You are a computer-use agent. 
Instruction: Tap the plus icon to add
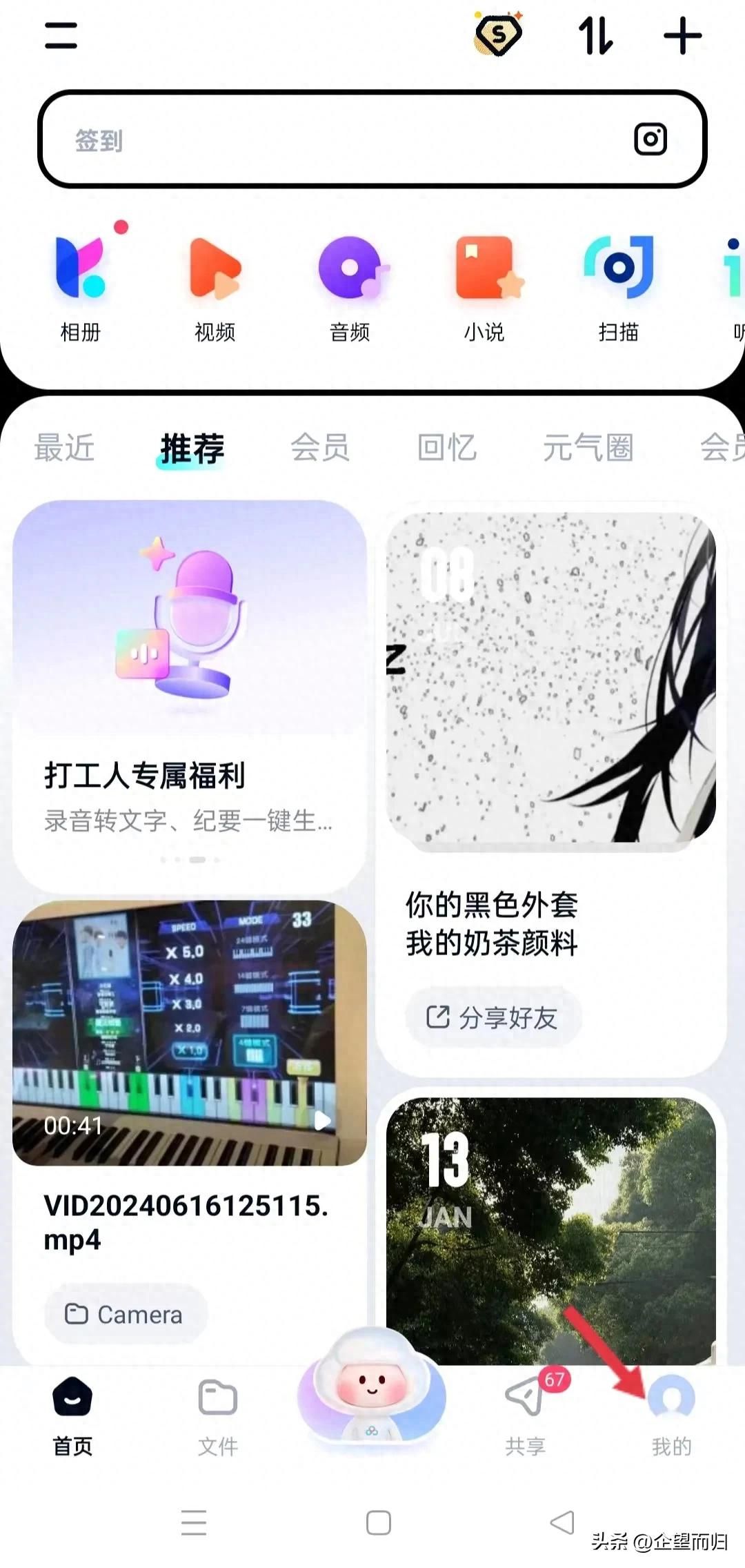(682, 36)
